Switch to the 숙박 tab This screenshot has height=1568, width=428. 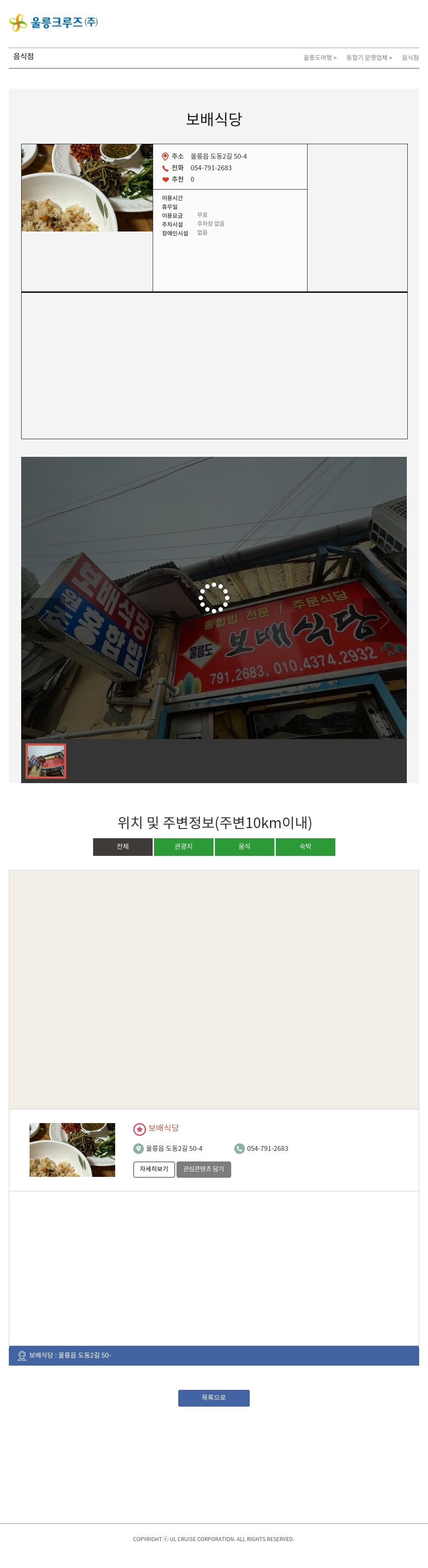[305, 847]
